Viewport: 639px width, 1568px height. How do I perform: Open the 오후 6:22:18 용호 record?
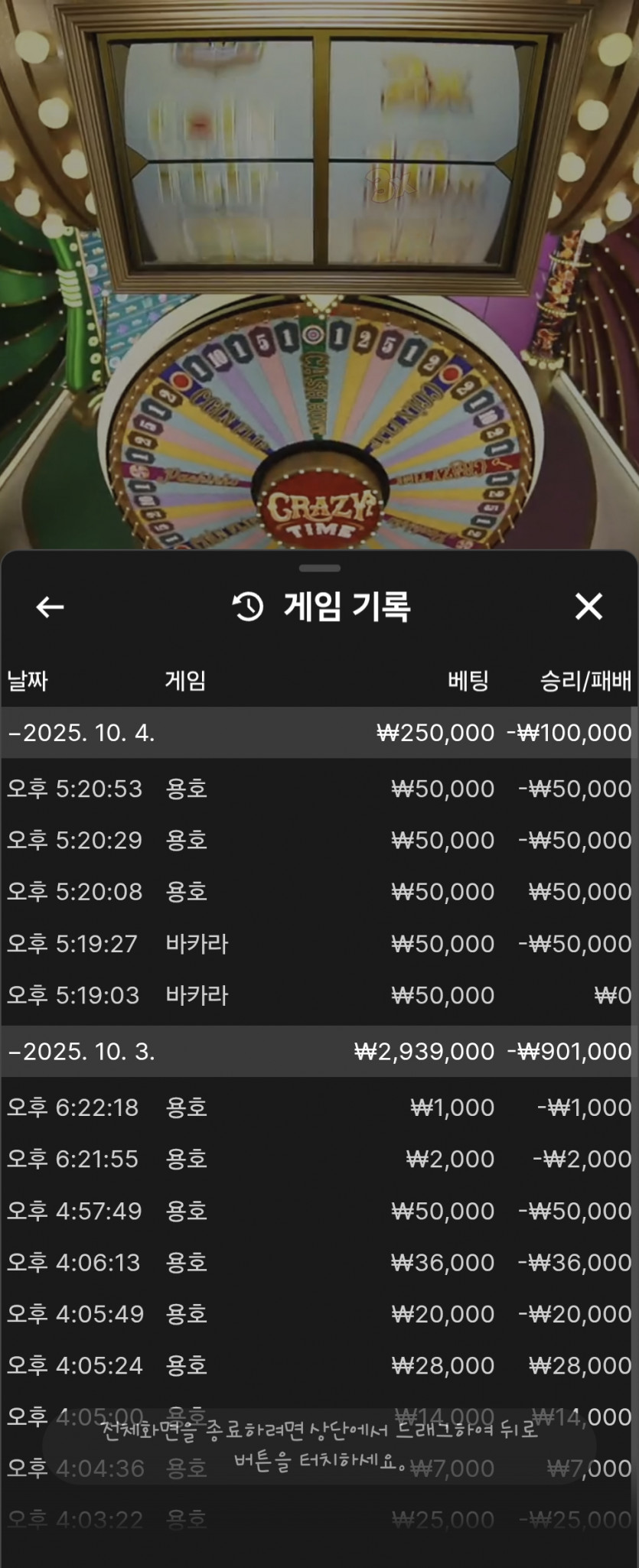click(320, 1107)
